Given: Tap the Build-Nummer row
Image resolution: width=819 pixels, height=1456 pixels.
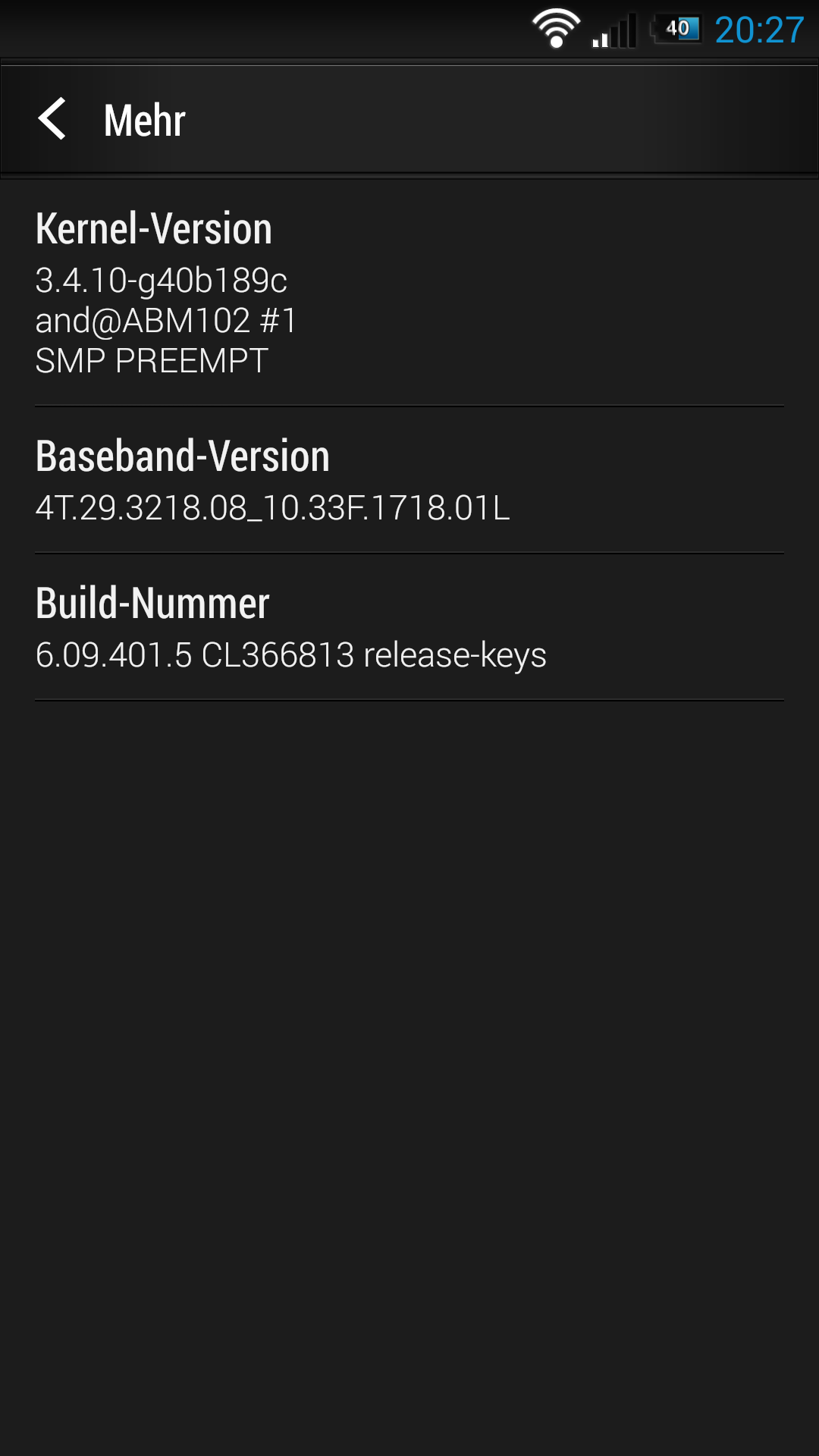Looking at the screenshot, I should [409, 627].
